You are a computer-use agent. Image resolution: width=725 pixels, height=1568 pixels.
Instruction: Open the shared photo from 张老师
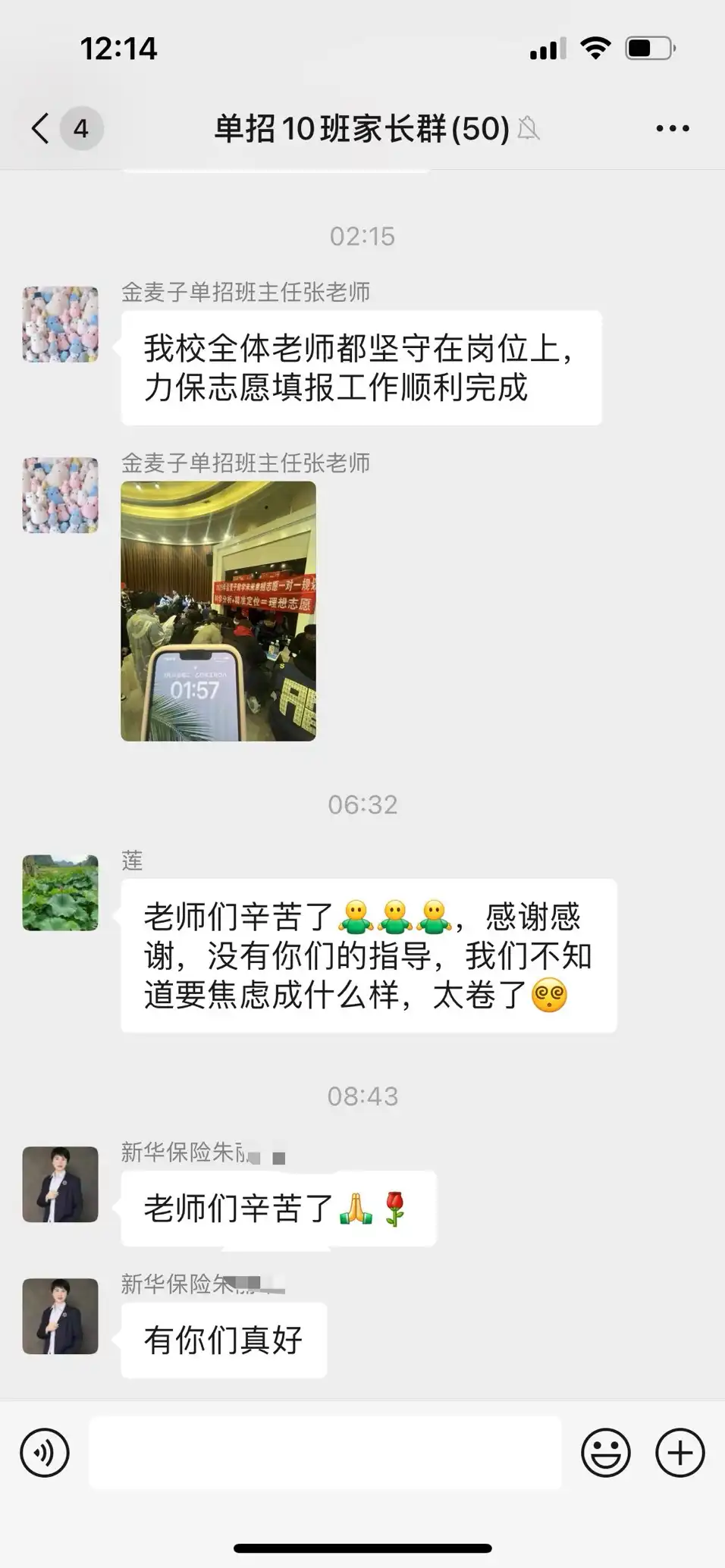tap(218, 611)
